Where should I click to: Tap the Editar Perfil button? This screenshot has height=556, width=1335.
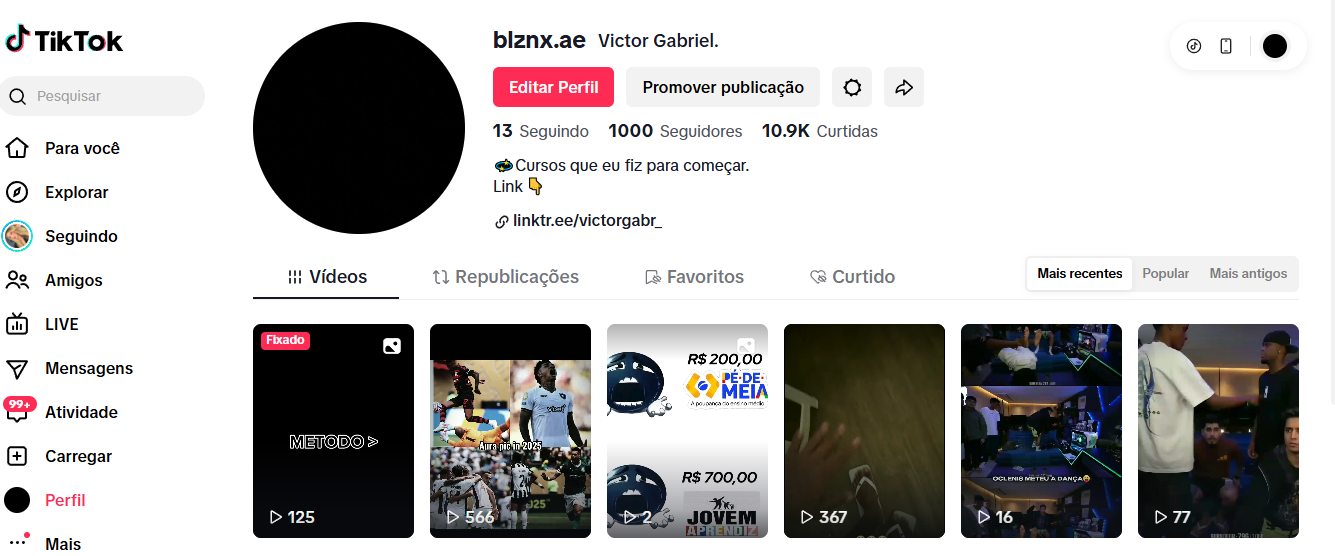[553, 88]
